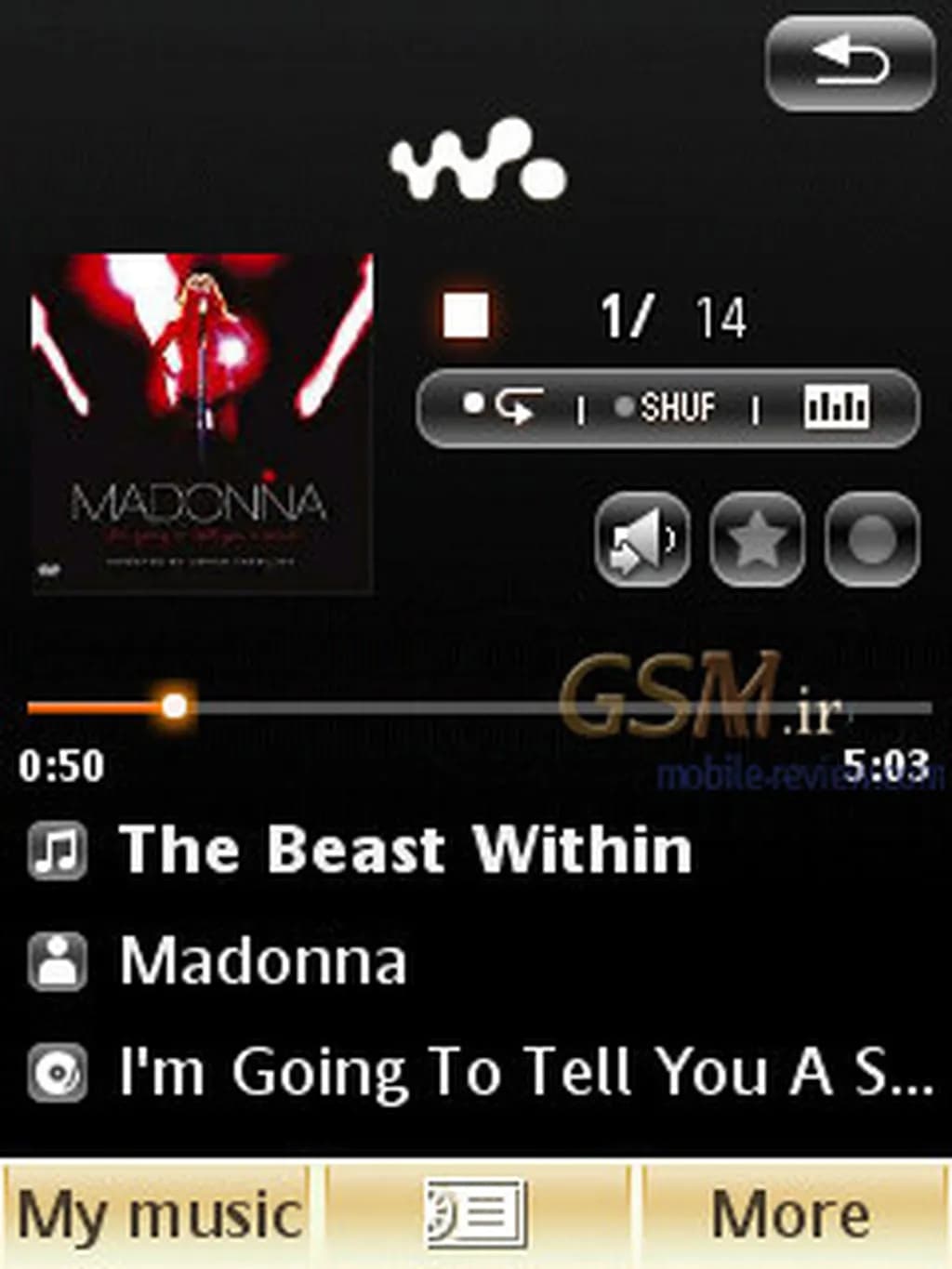Viewport: 952px width, 1269px height.
Task: Open the More options menu
Action: coord(792,1214)
